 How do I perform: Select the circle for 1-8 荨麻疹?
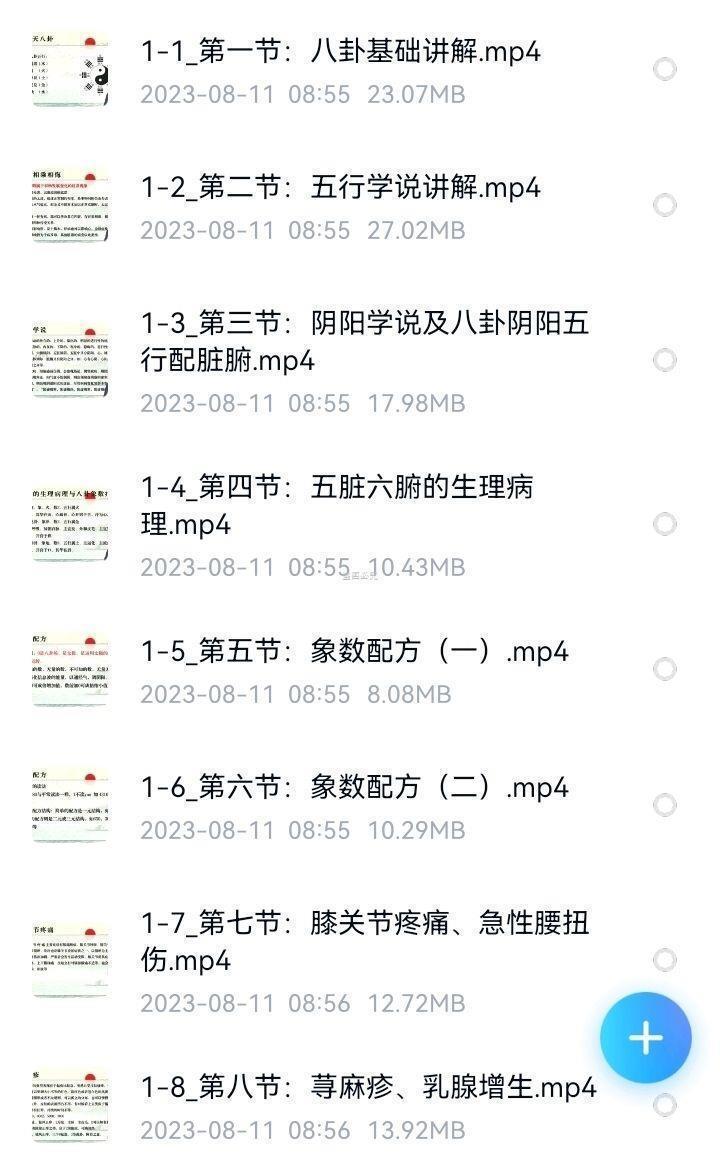[x=664, y=1105]
